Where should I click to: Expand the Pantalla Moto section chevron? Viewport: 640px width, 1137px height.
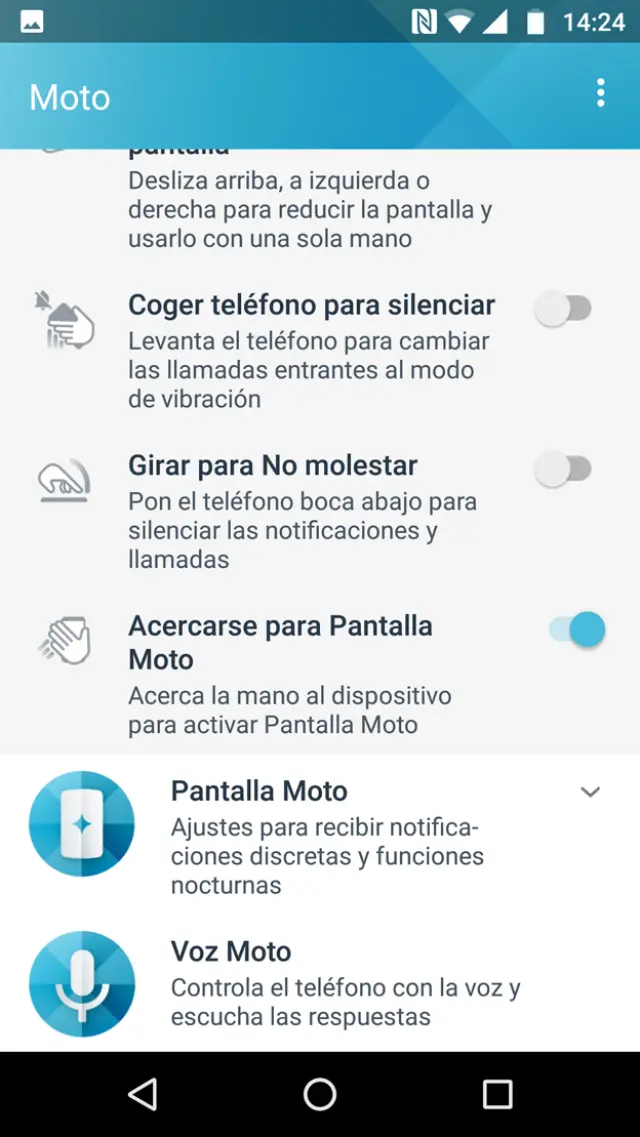590,792
